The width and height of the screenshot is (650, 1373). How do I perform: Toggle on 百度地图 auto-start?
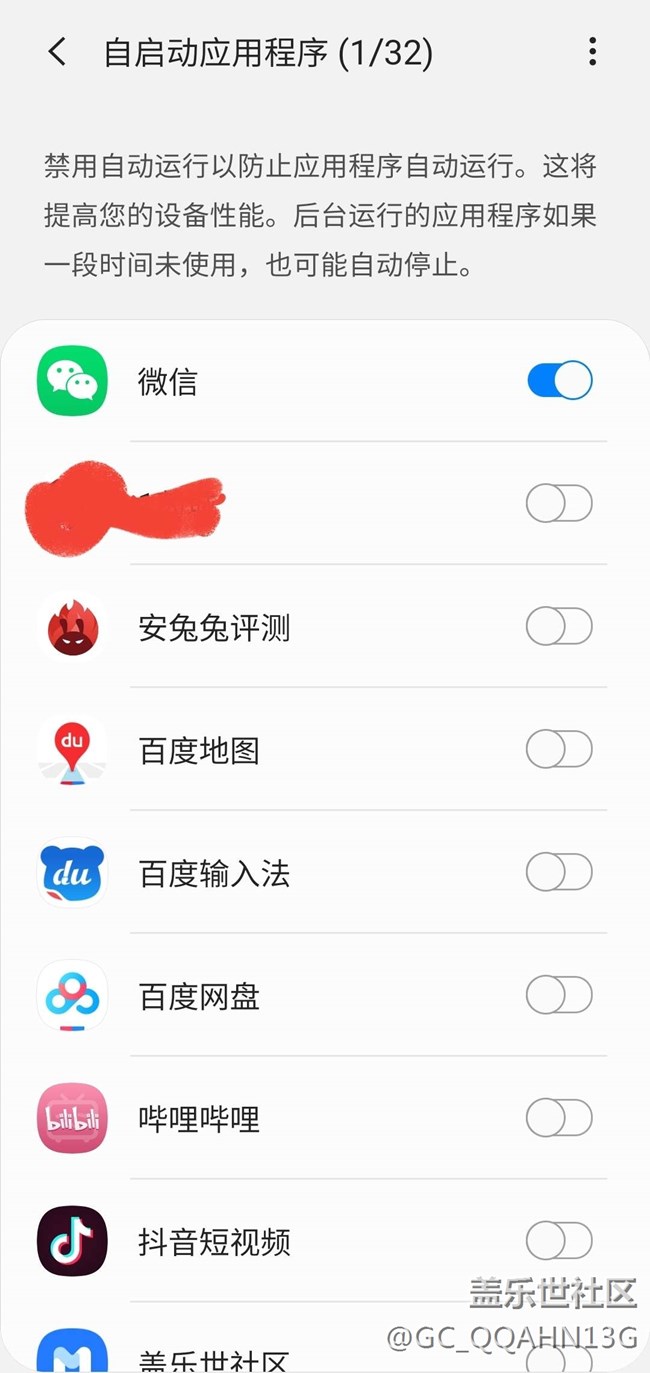(560, 749)
